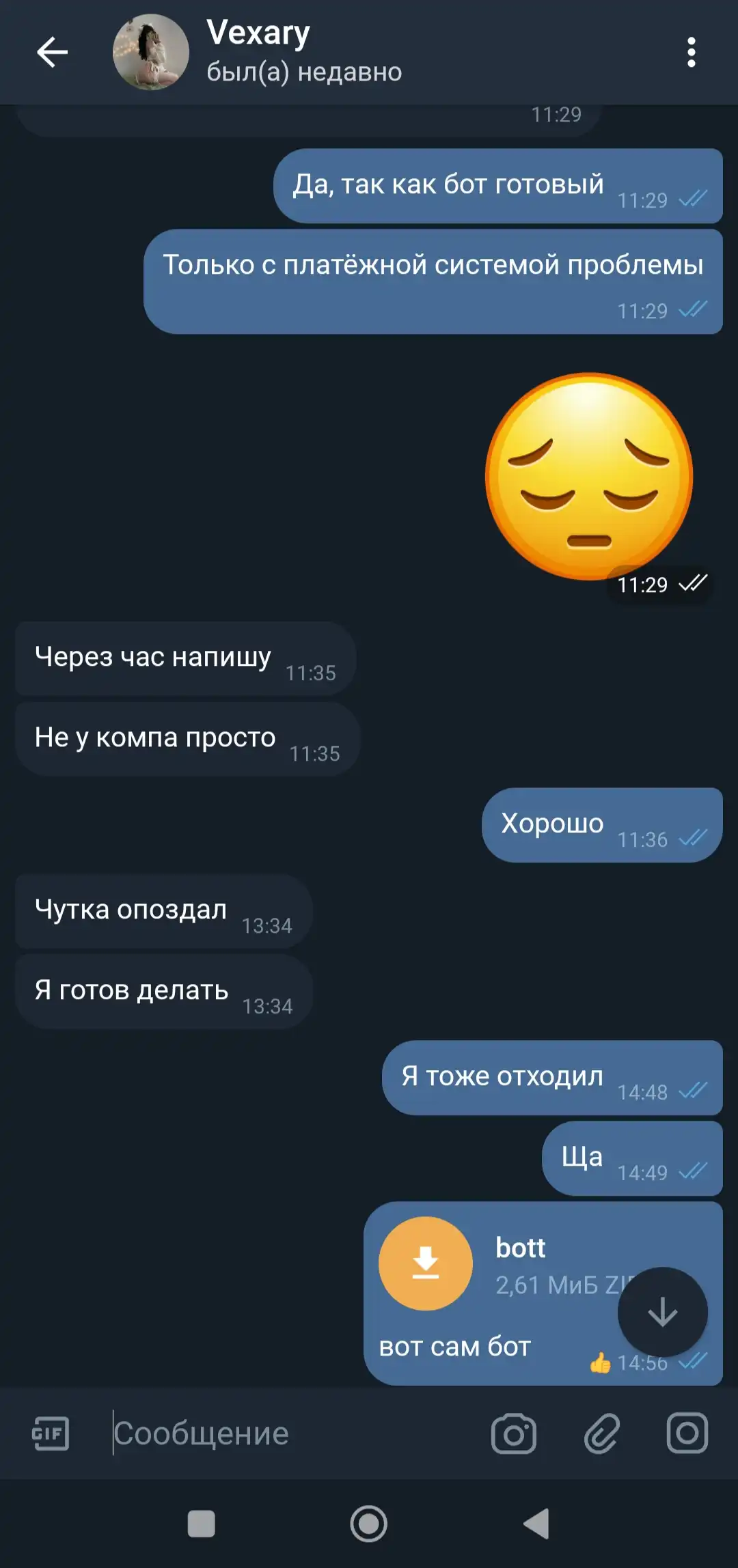
Task: Tap the thumbs-up reaction on the bott message
Action: coord(600,1363)
